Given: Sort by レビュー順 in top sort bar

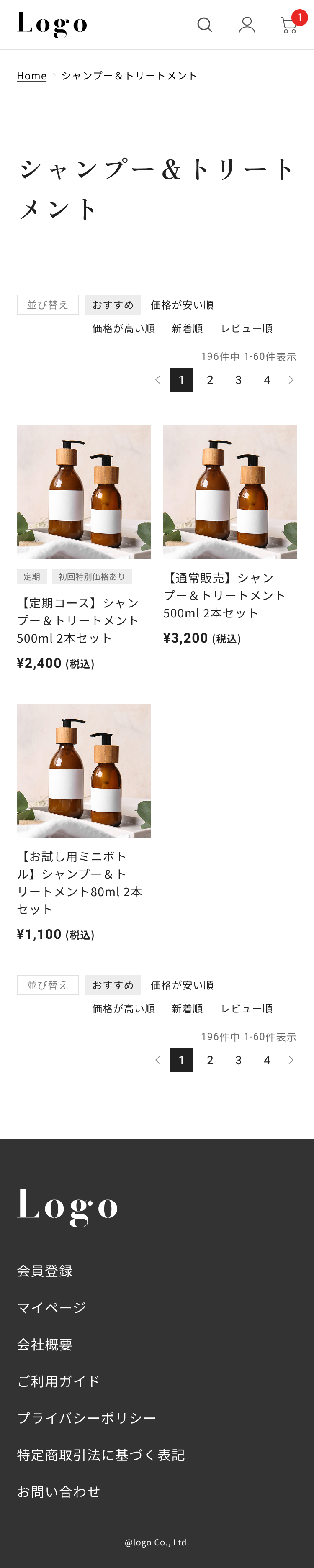Looking at the screenshot, I should pos(246,329).
